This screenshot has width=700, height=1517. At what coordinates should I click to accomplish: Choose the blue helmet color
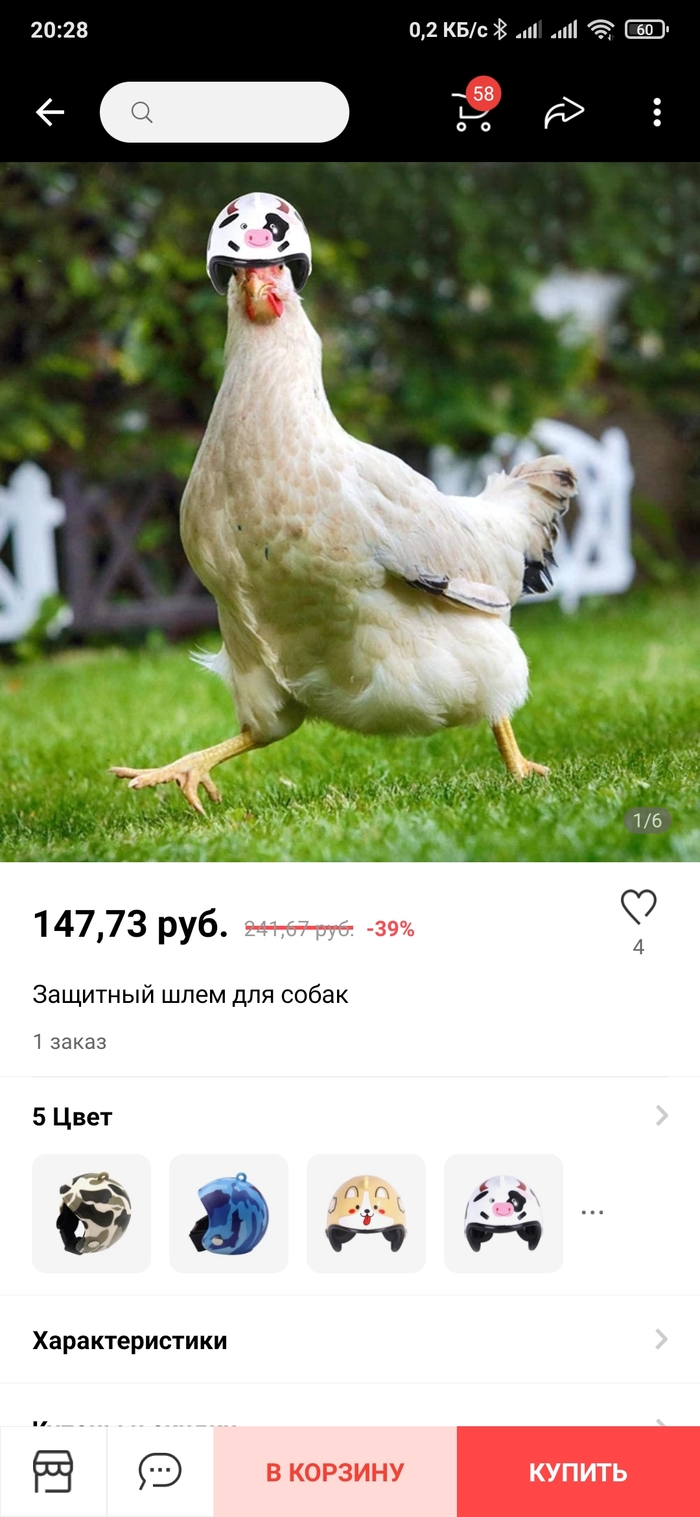pyautogui.click(x=228, y=1213)
